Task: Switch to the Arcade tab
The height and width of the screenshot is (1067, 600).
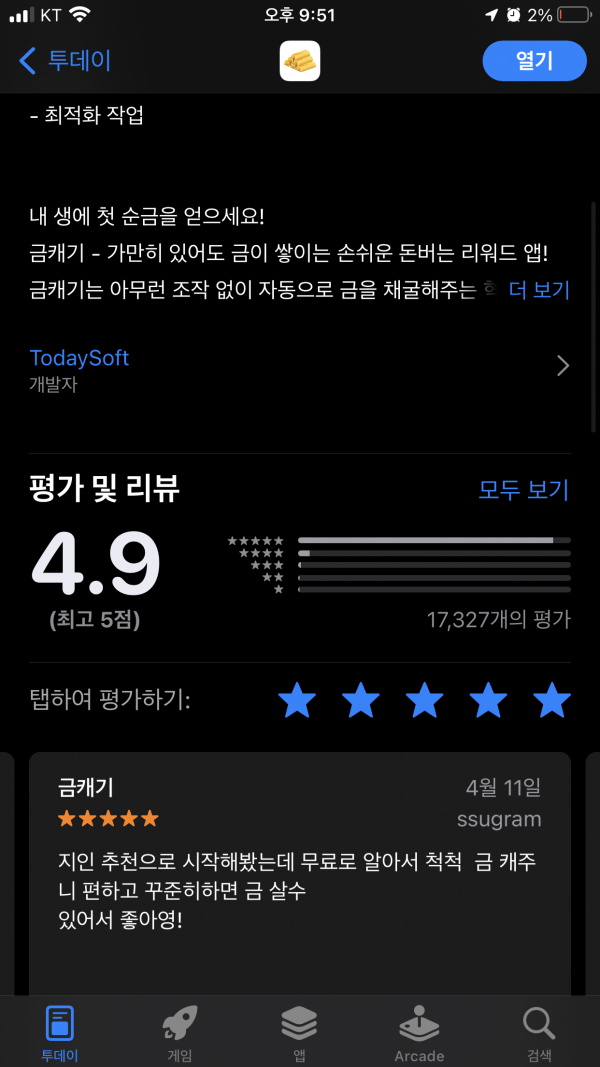Action: tap(419, 1033)
